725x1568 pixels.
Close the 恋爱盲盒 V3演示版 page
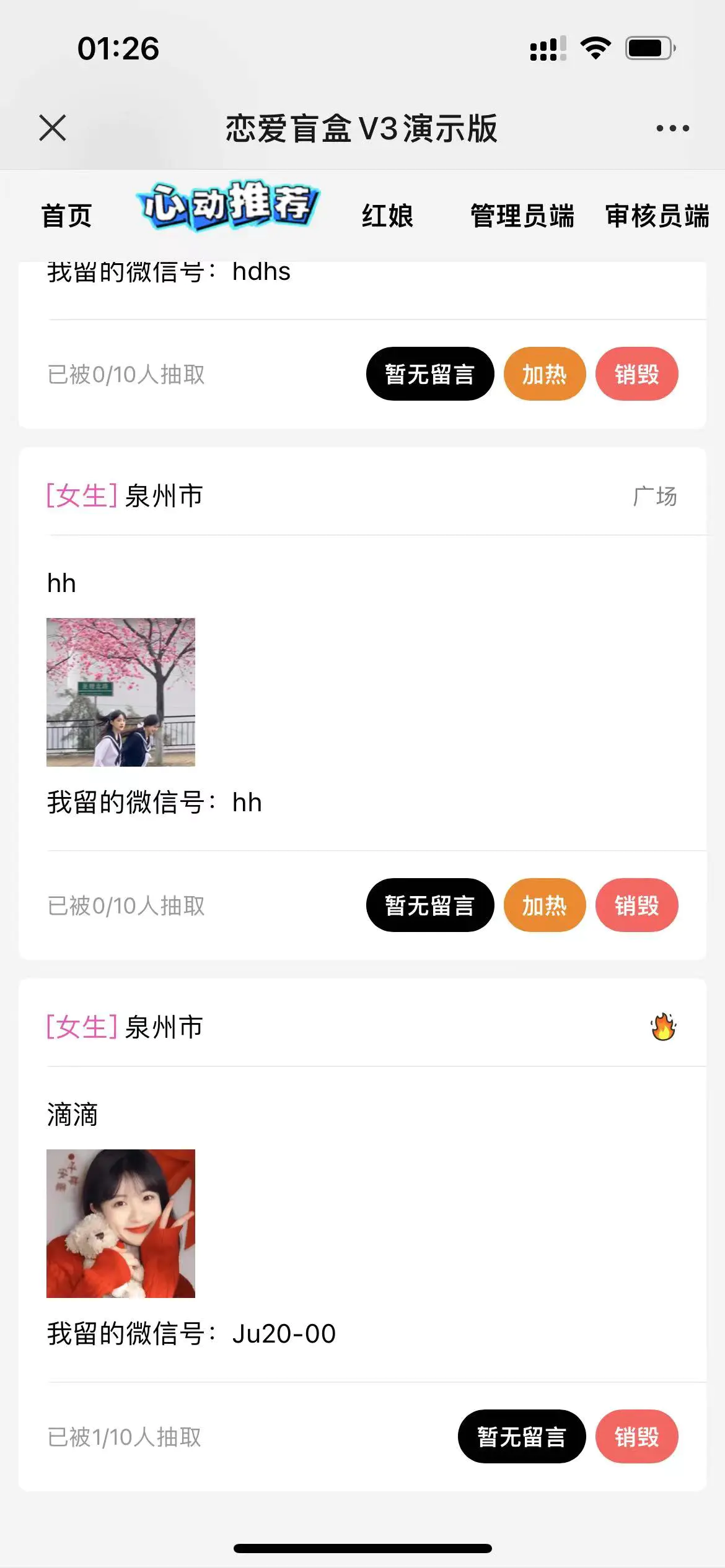[53, 128]
